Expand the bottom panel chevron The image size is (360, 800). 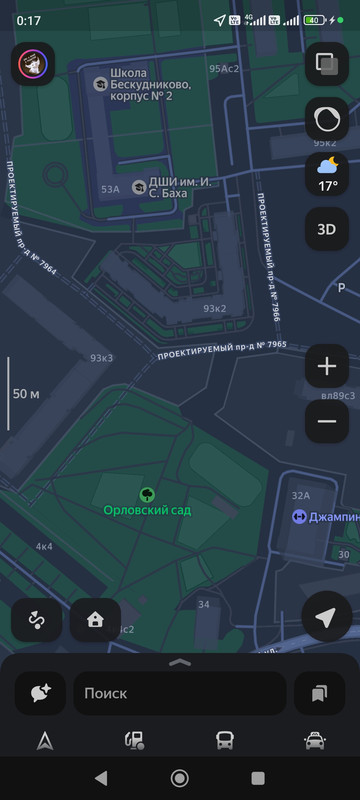[x=179, y=662]
